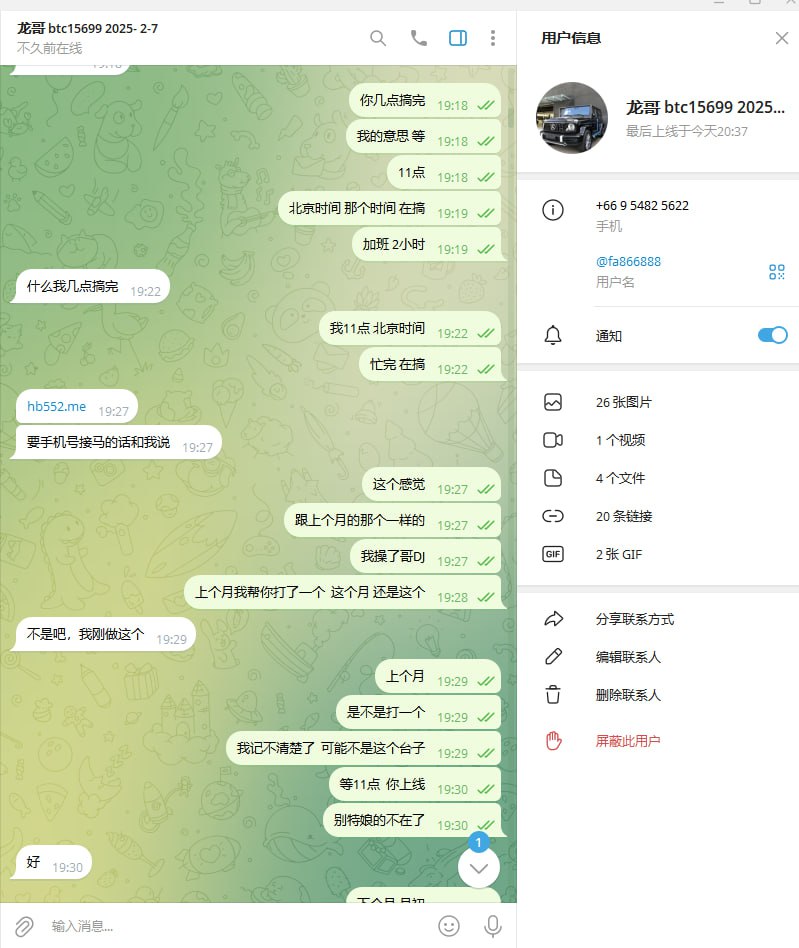Jump to the latest unread message

coord(478,867)
